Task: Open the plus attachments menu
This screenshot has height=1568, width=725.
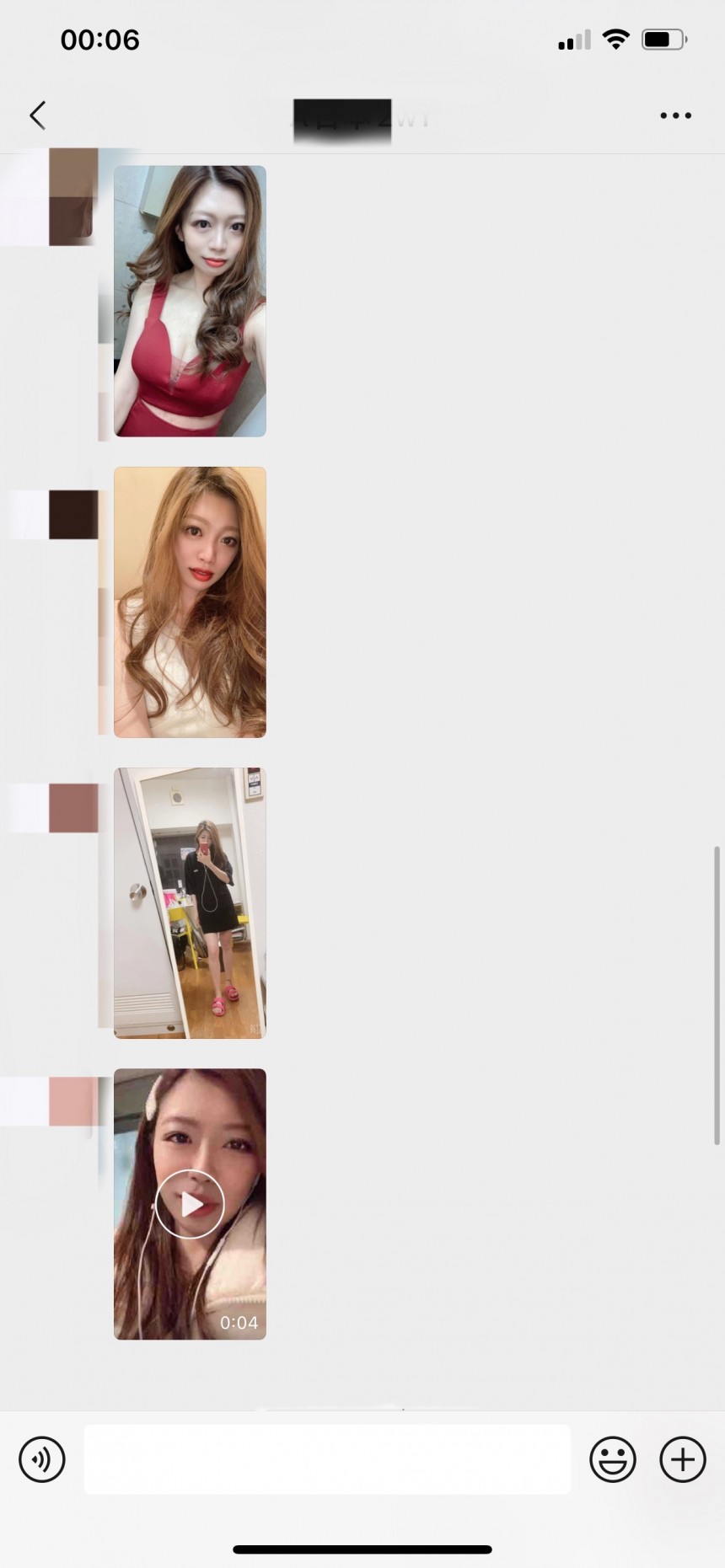Action: pos(682,1459)
